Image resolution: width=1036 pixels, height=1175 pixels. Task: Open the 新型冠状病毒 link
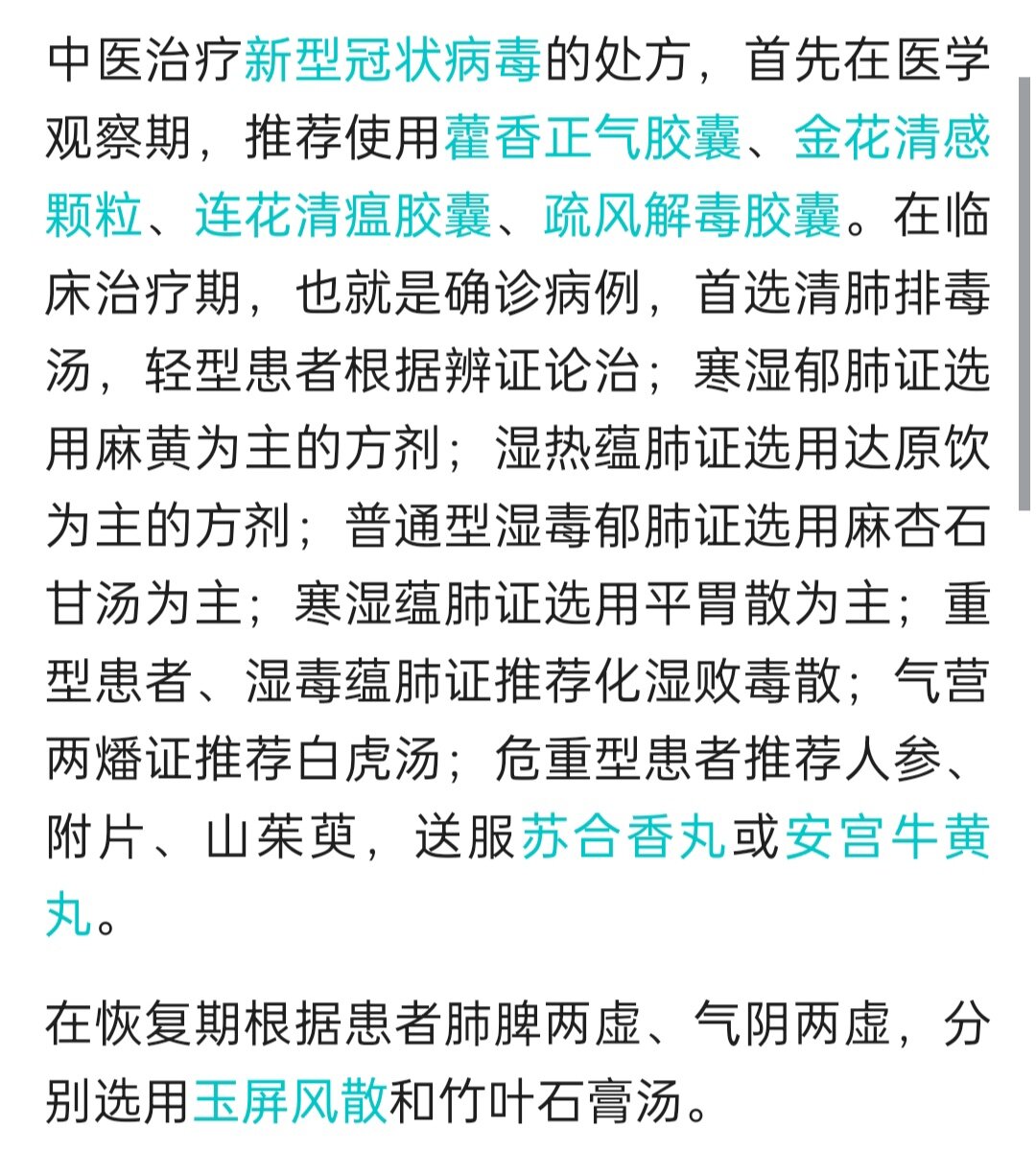point(391,60)
